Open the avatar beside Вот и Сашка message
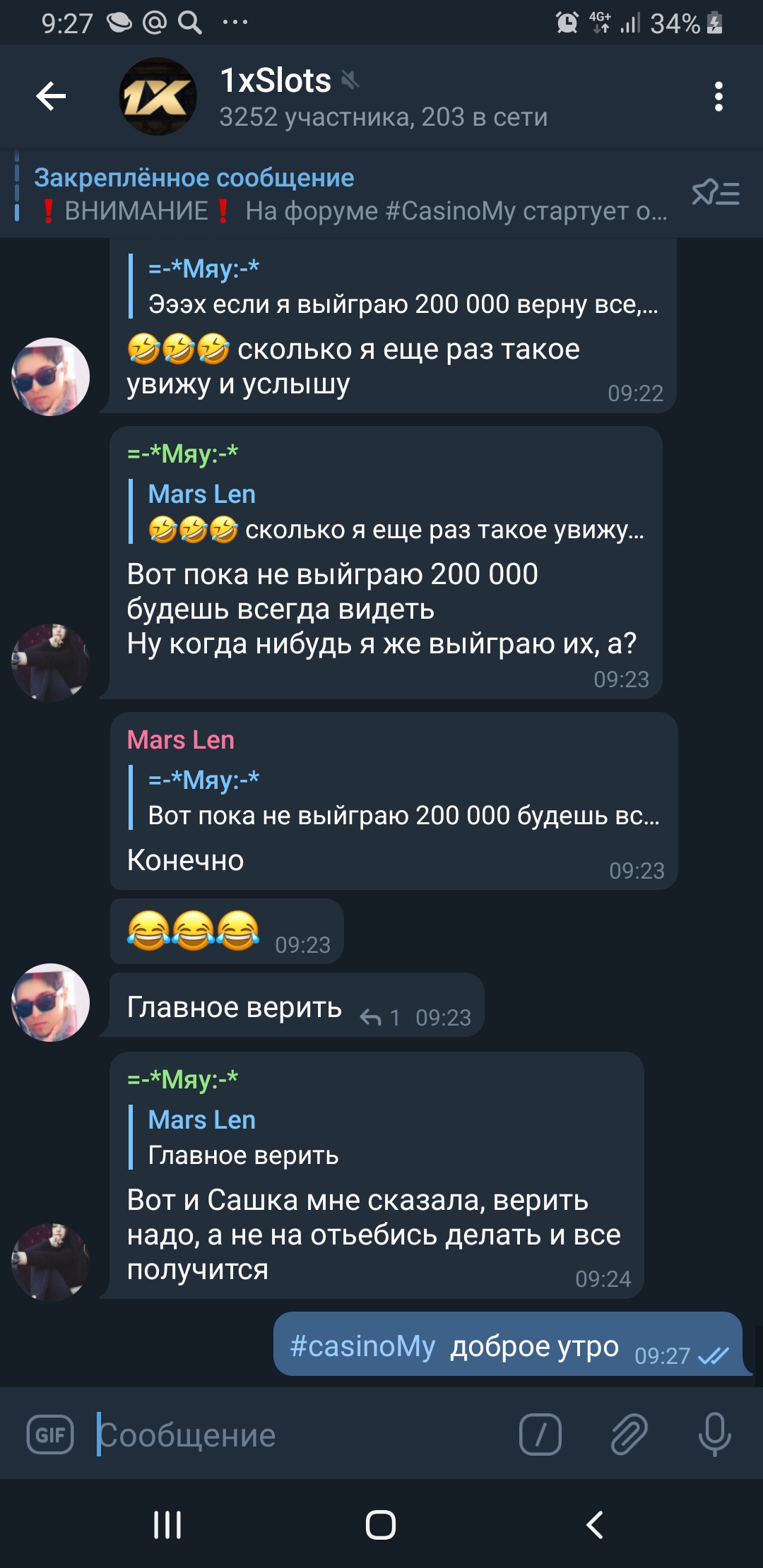The image size is (763, 1568). point(51,1262)
